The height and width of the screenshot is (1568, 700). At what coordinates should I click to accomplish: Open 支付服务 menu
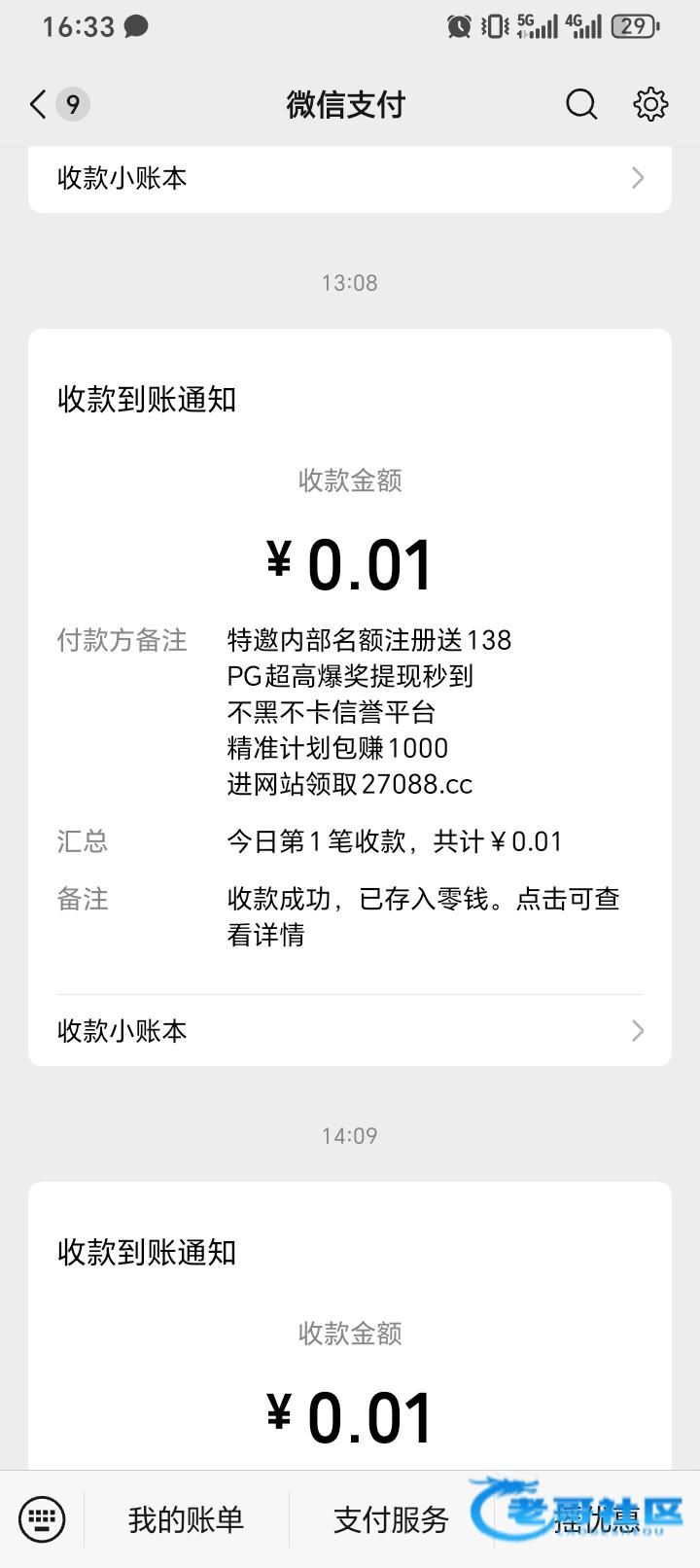tap(391, 1518)
